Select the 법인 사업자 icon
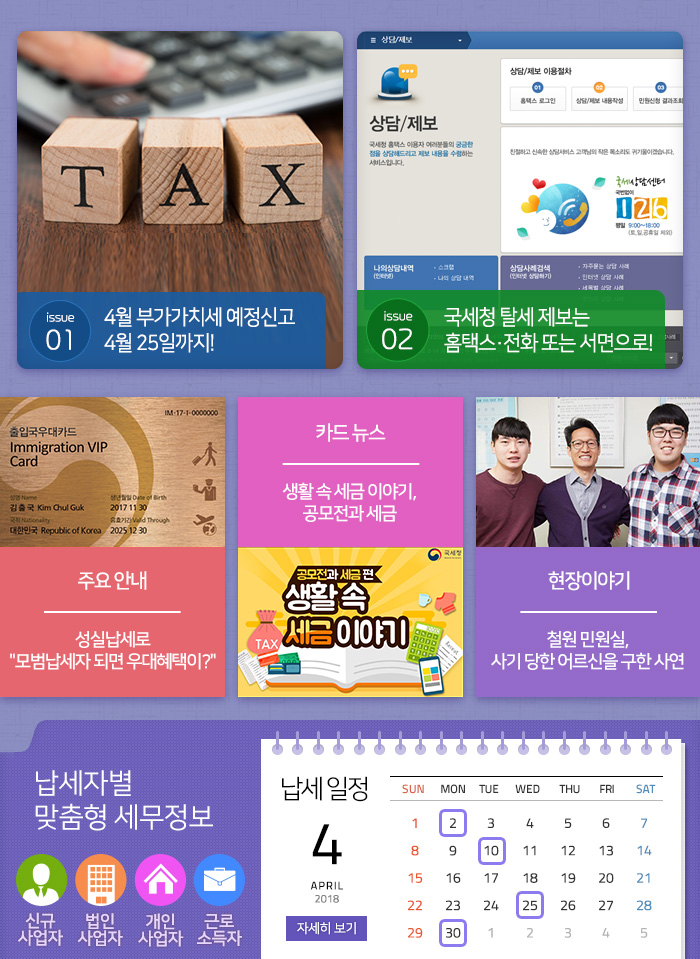 pos(100,880)
